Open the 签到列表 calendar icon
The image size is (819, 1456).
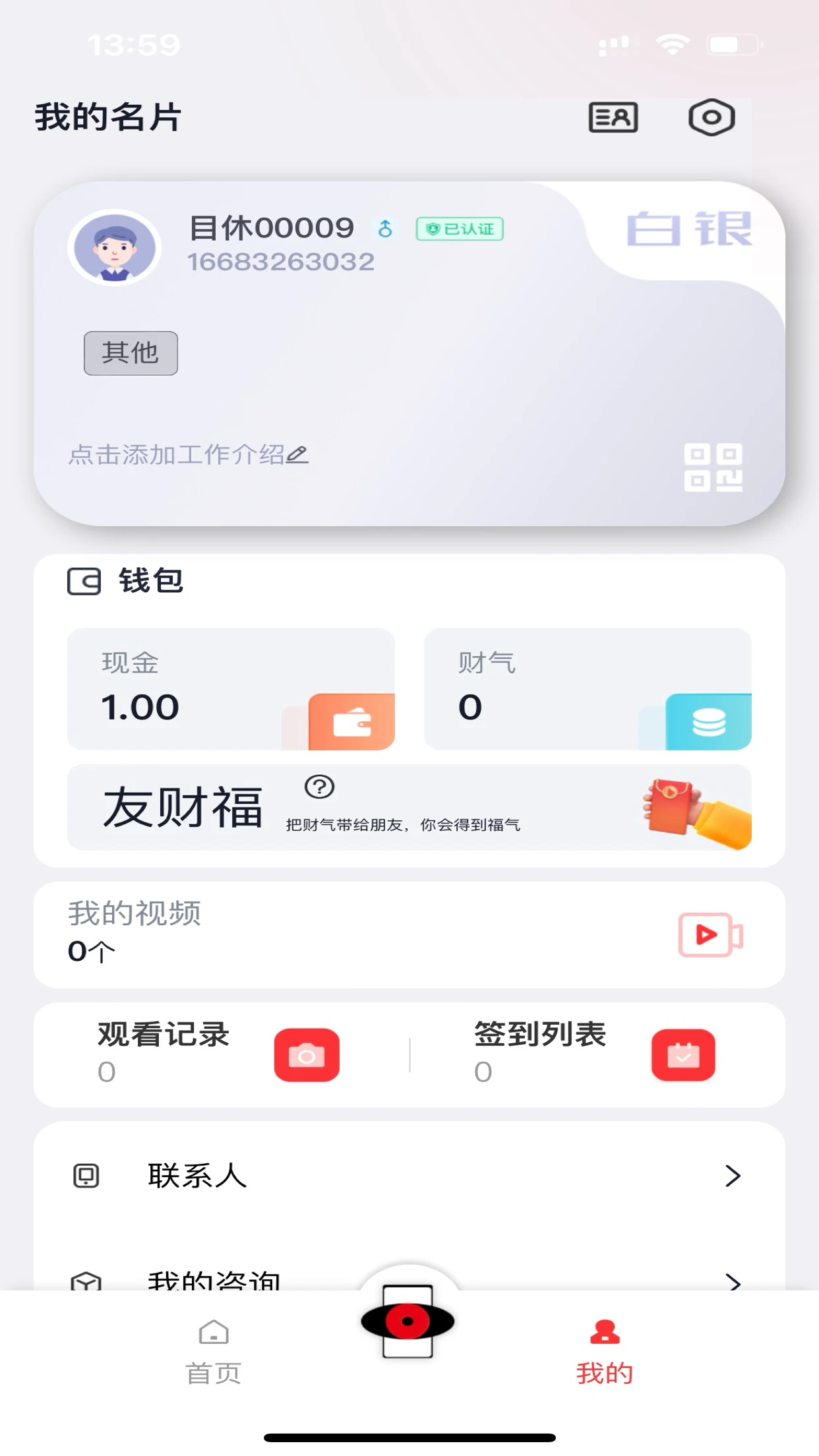point(684,1054)
